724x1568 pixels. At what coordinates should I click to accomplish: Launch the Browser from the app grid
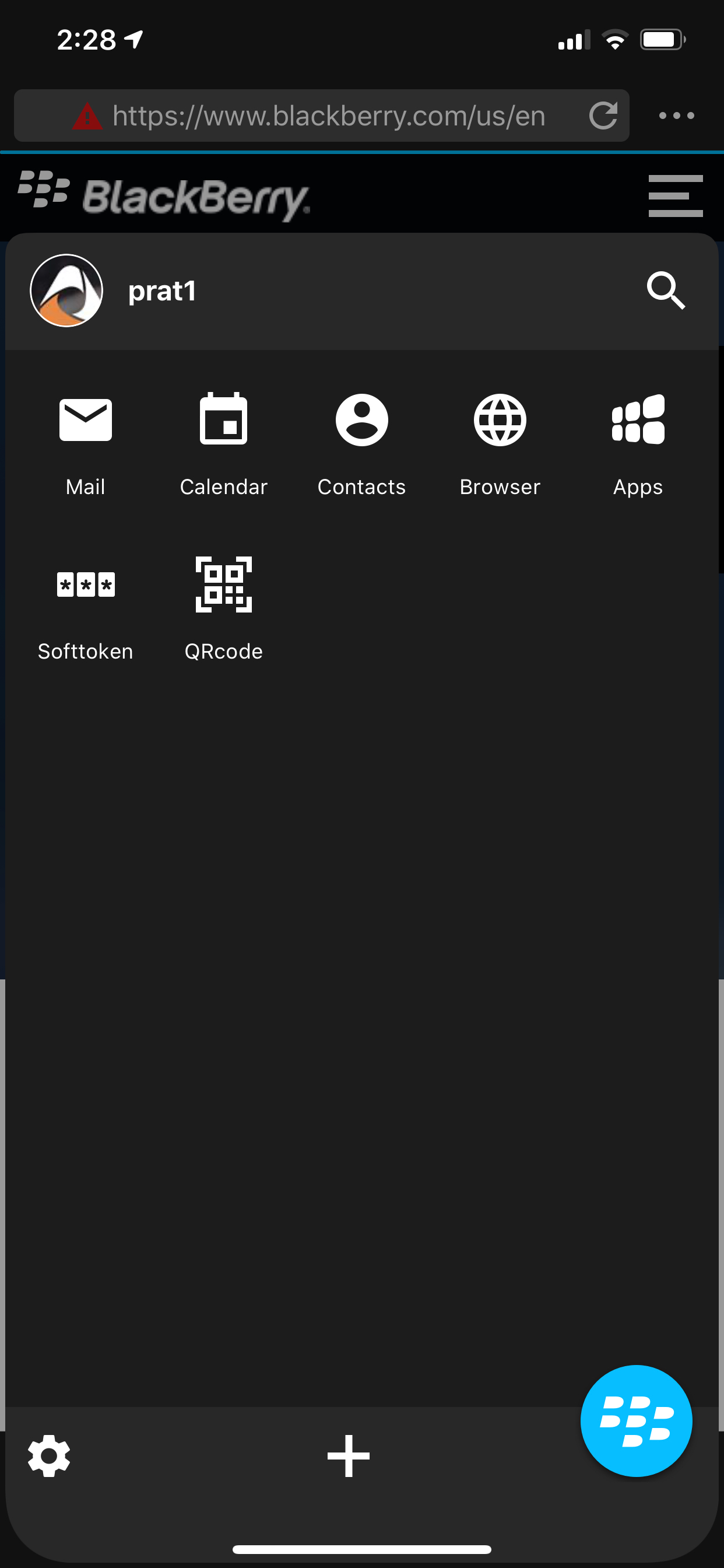pyautogui.click(x=500, y=420)
